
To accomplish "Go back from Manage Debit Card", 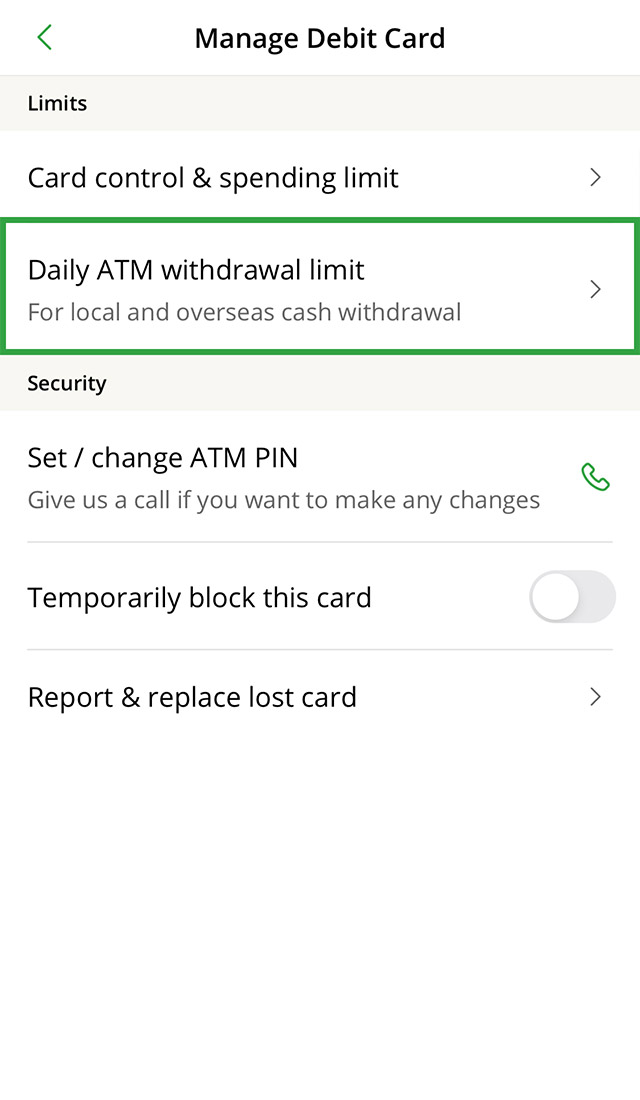I will 44,38.
